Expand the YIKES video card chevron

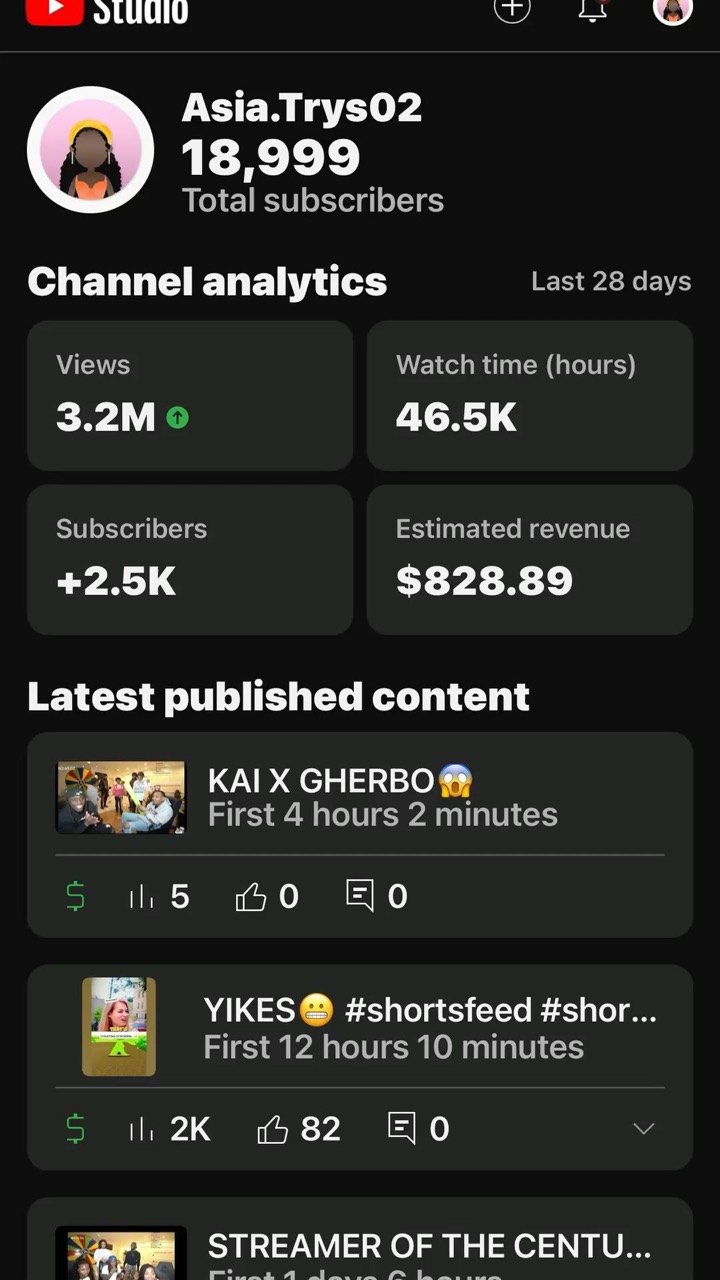point(644,1128)
